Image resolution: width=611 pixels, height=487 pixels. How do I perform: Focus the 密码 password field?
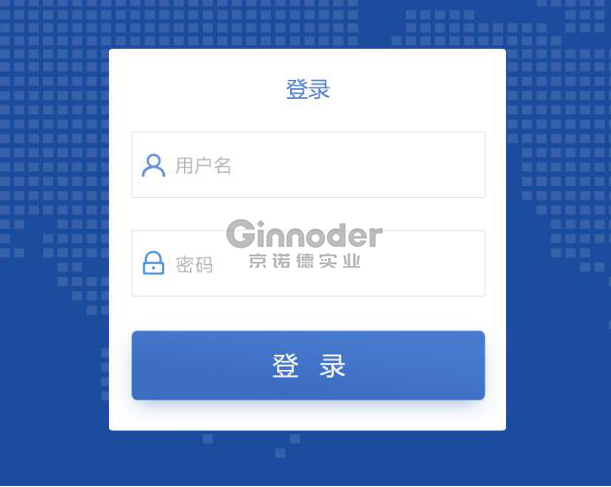pyautogui.click(x=308, y=264)
